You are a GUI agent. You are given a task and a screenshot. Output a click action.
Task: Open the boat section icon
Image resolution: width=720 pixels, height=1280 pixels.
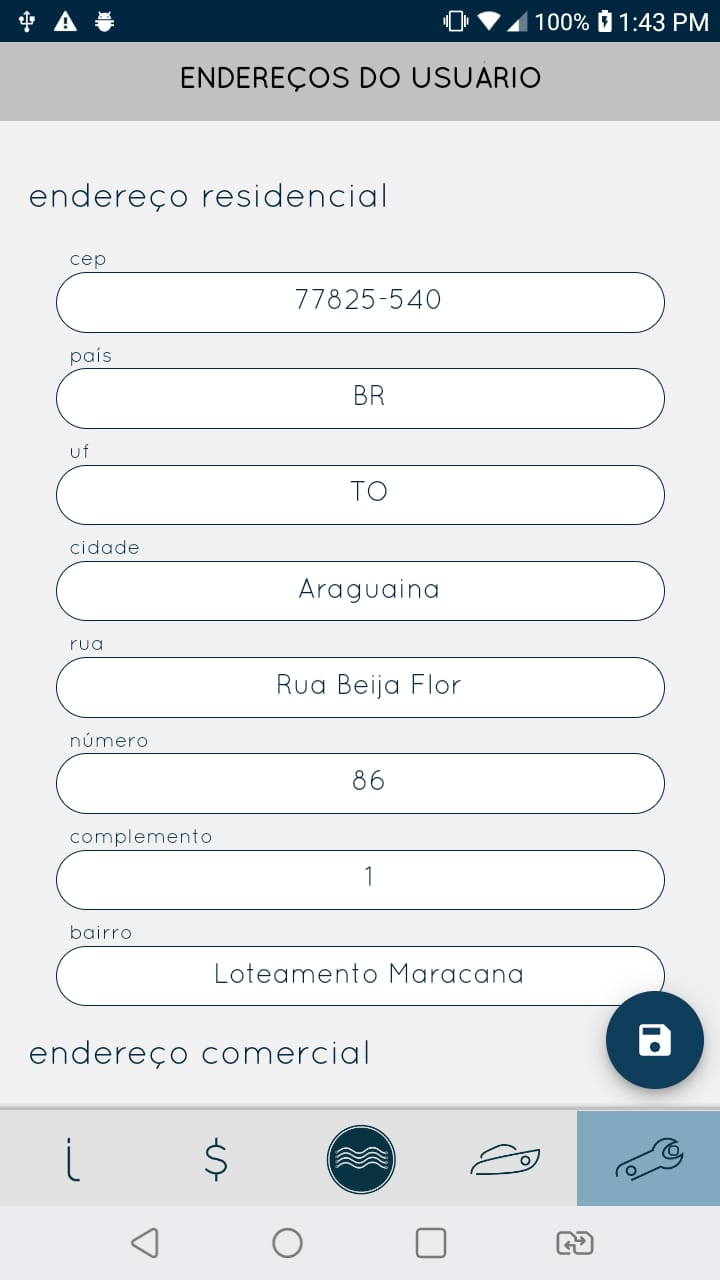tap(505, 1158)
